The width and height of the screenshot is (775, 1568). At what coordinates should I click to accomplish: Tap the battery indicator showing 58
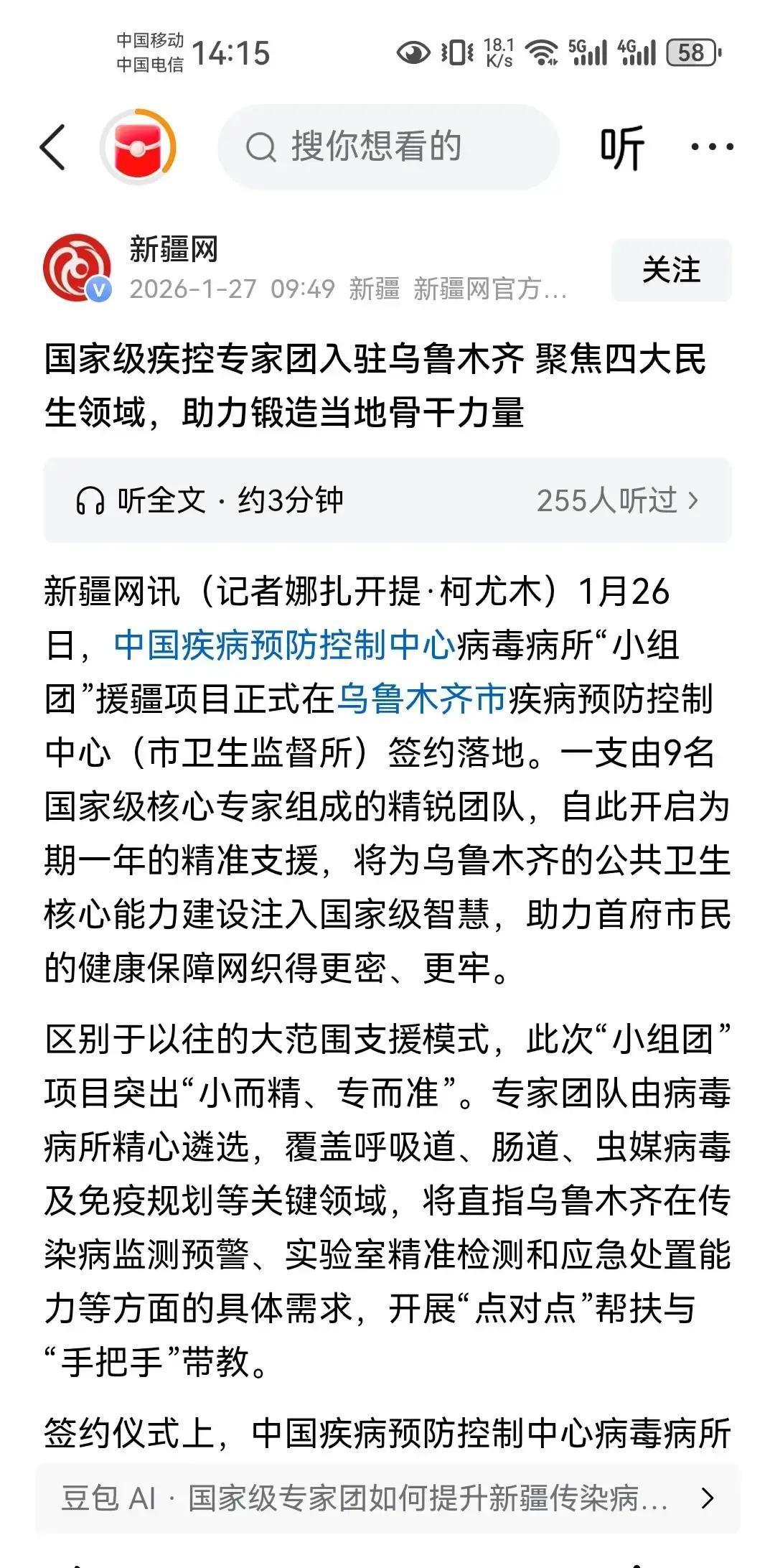[690, 50]
